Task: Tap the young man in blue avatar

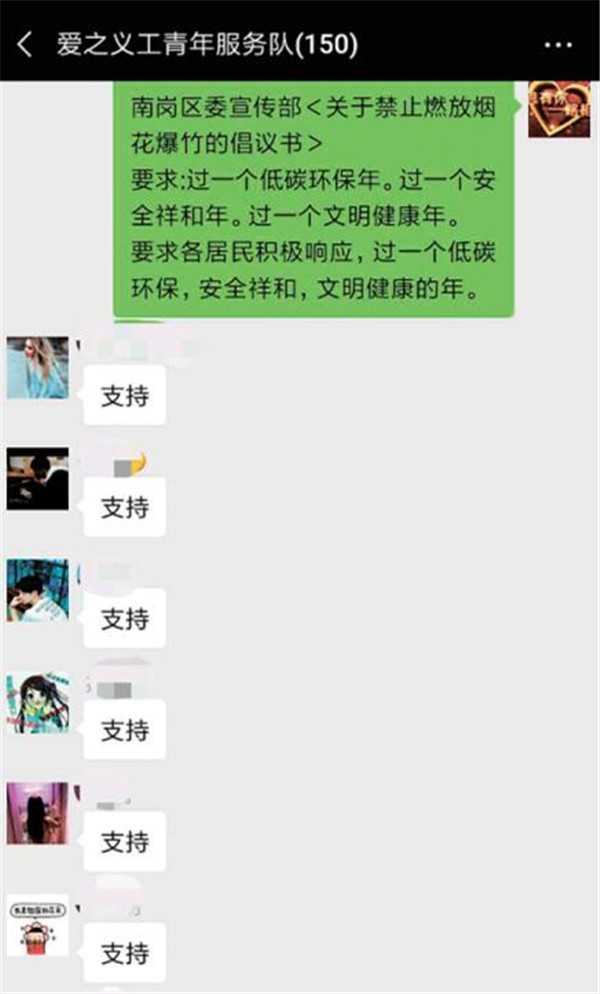Action: coord(38,590)
